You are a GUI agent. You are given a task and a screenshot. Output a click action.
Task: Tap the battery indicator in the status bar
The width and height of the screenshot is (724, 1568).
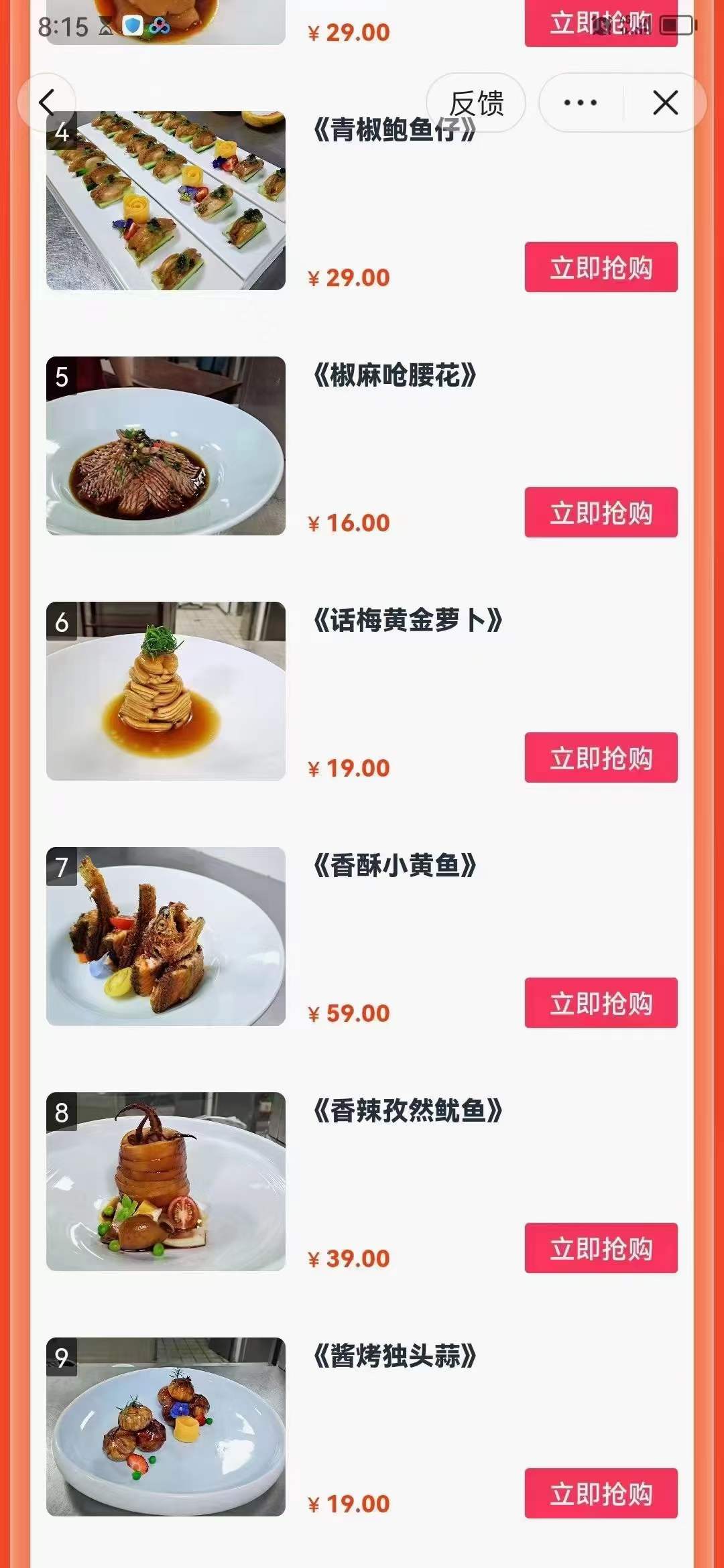click(x=676, y=25)
